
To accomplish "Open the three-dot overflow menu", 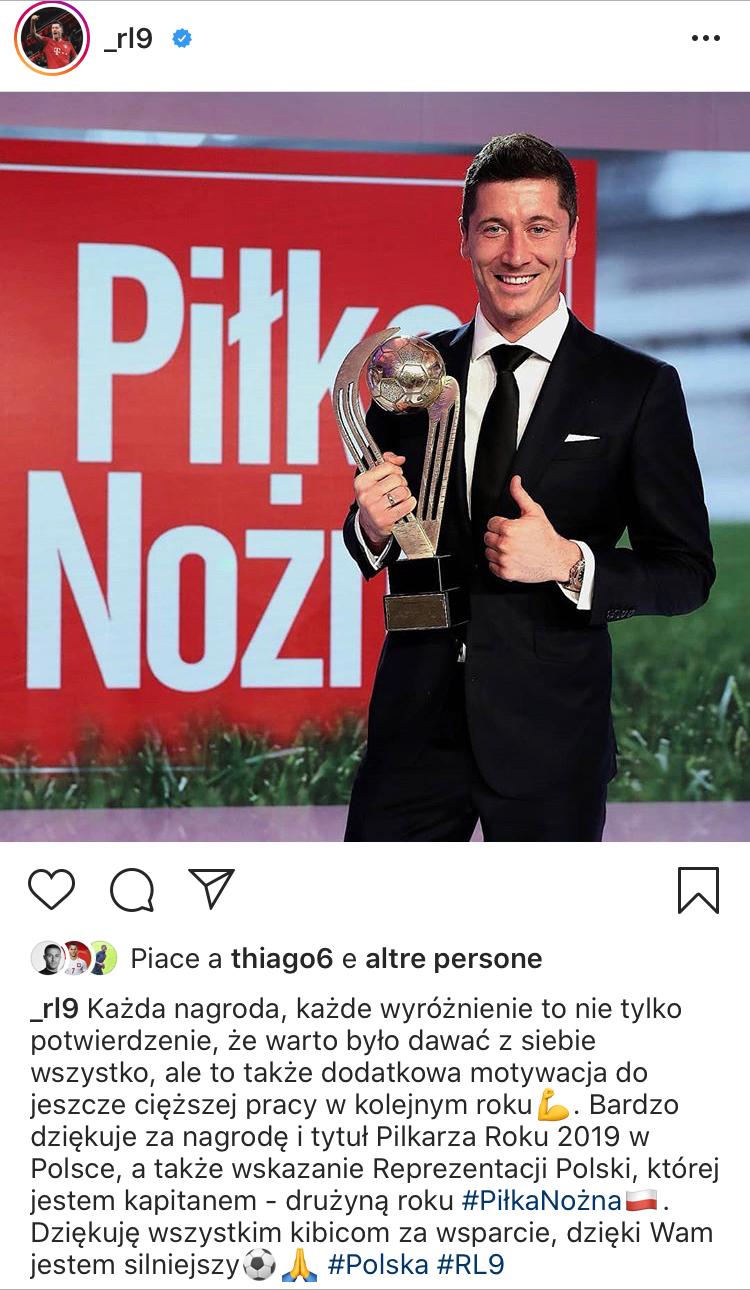I will (x=705, y=40).
